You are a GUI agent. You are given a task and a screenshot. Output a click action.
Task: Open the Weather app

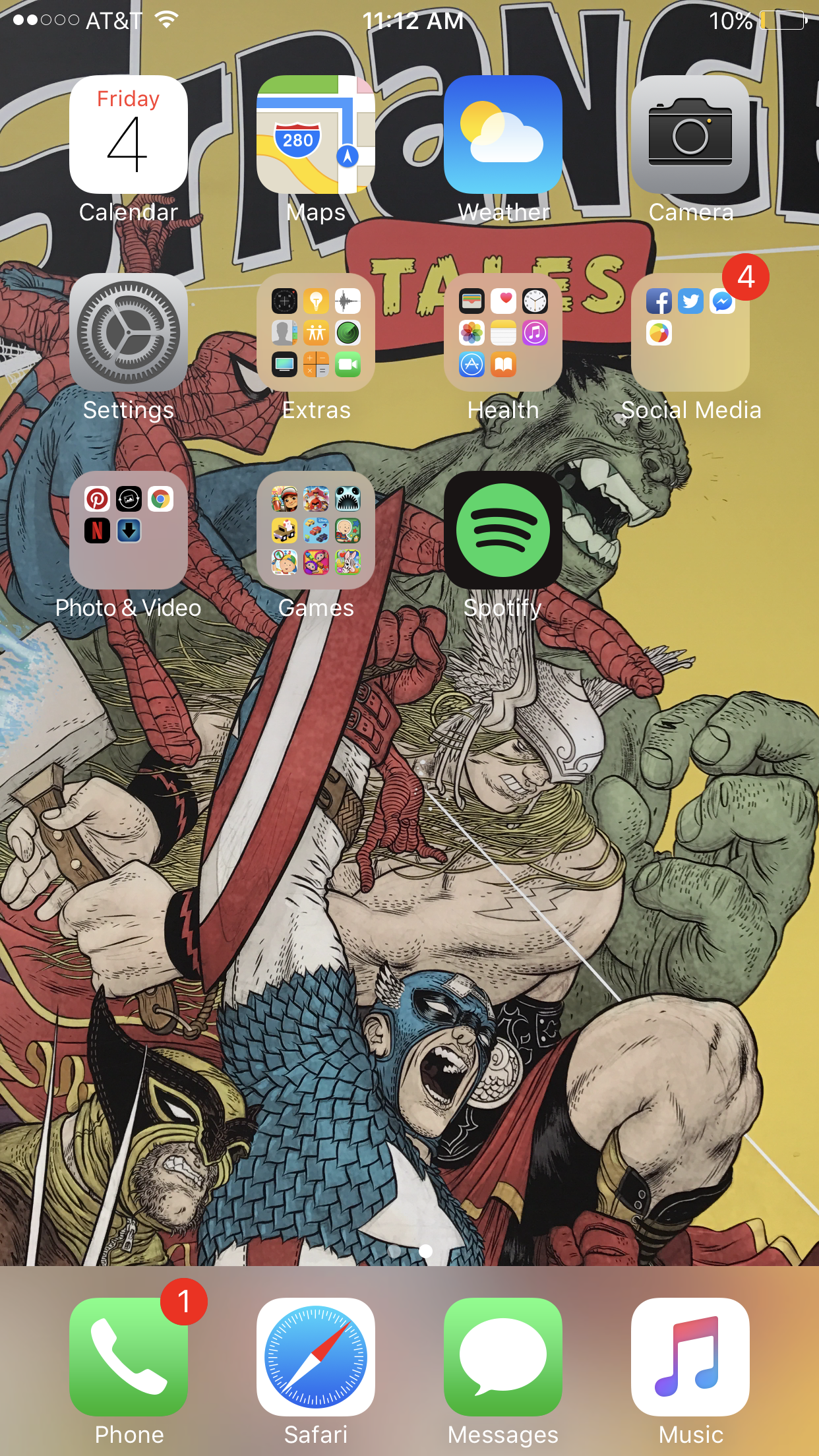click(503, 135)
